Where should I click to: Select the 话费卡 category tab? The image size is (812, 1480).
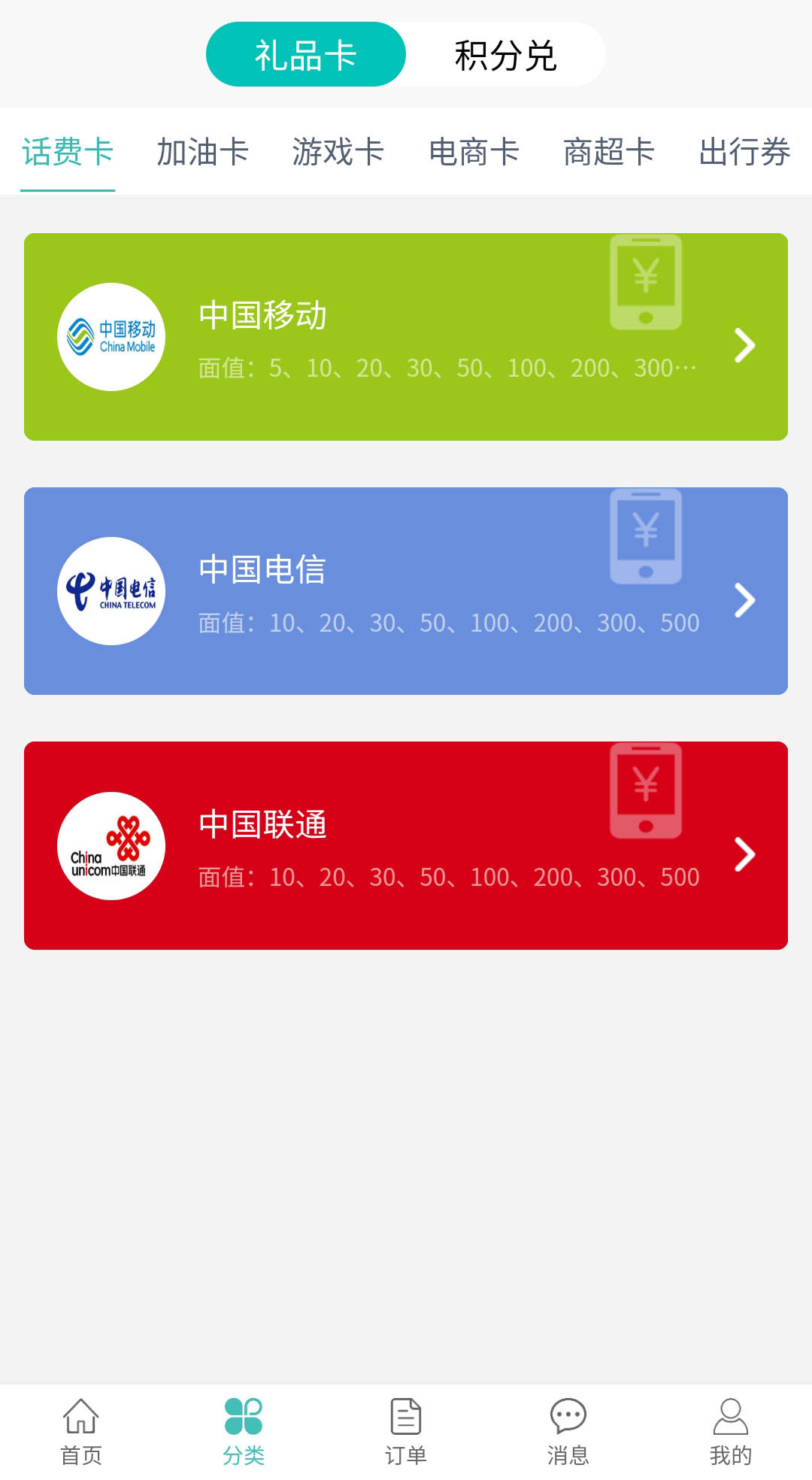click(x=68, y=152)
